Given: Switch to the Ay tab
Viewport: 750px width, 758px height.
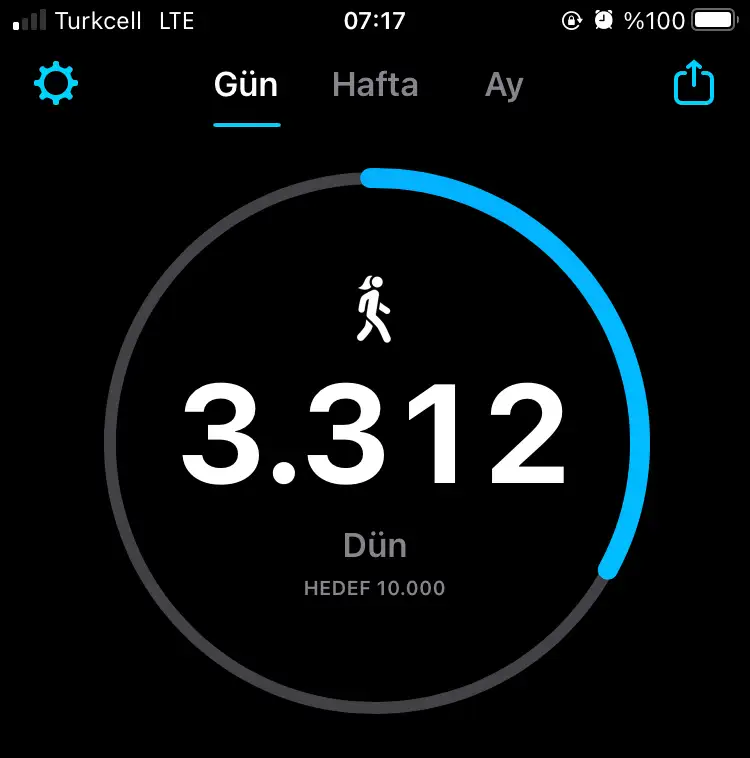Looking at the screenshot, I should coord(504,85).
